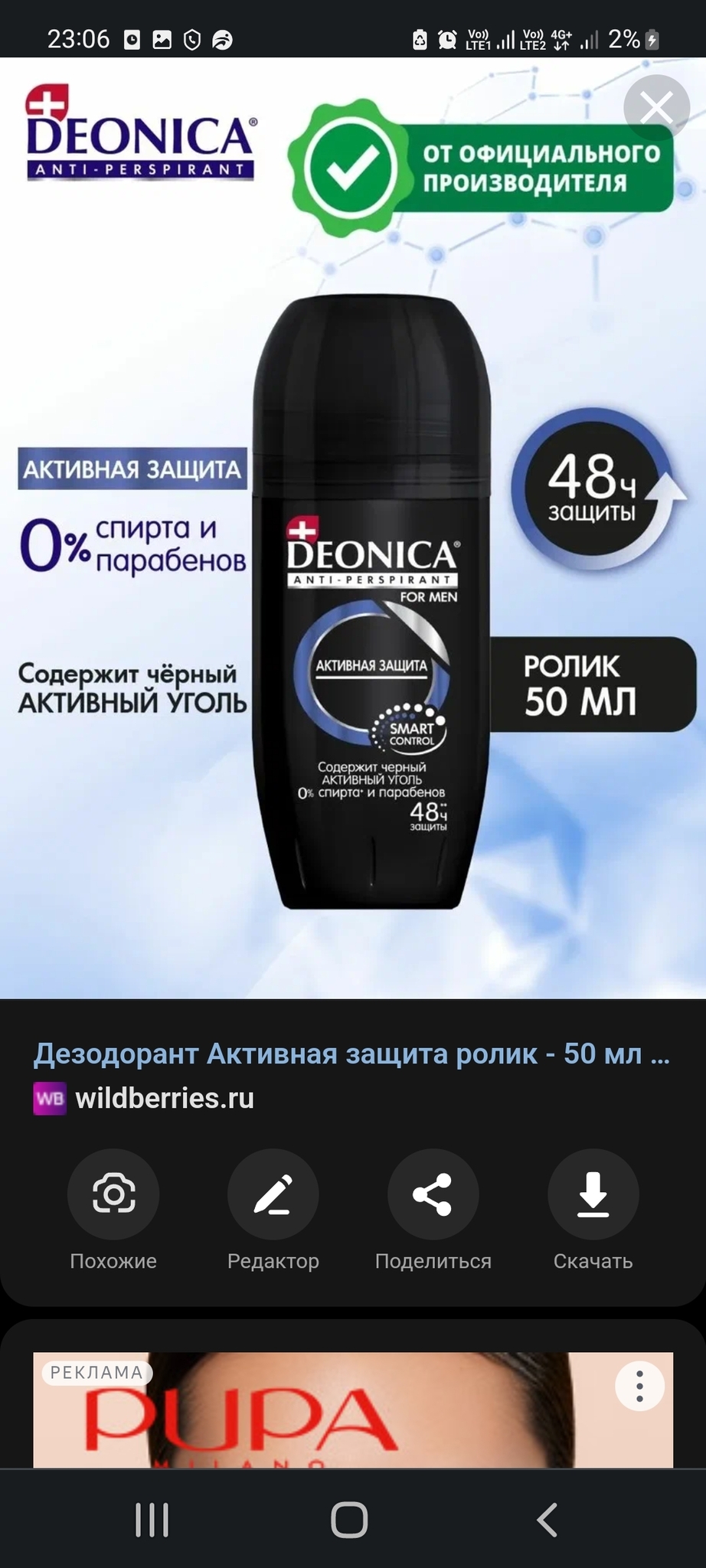Screen dimensions: 706x1568
Task: Close the image preview
Action: [656, 107]
